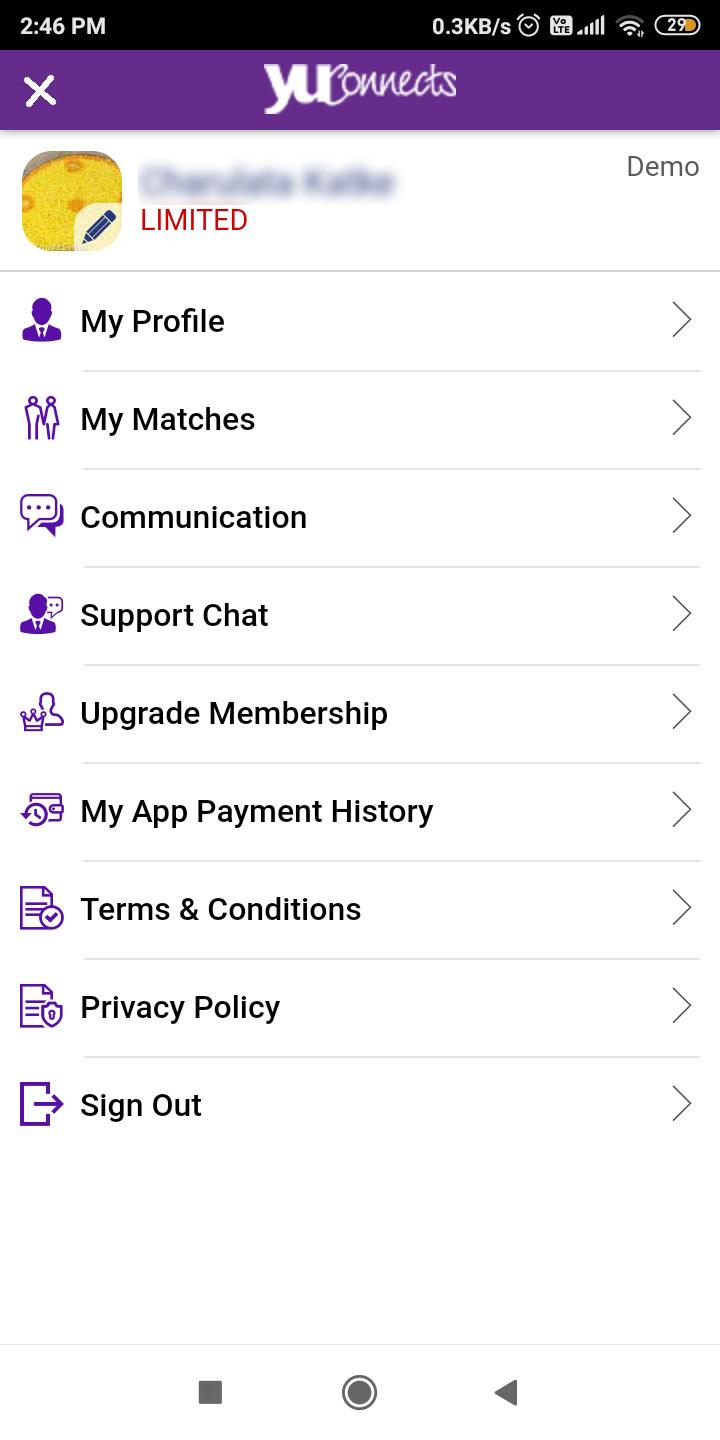Screen dimensions: 720x1440
Task: Select Upgrade Membership
Action: [360, 713]
